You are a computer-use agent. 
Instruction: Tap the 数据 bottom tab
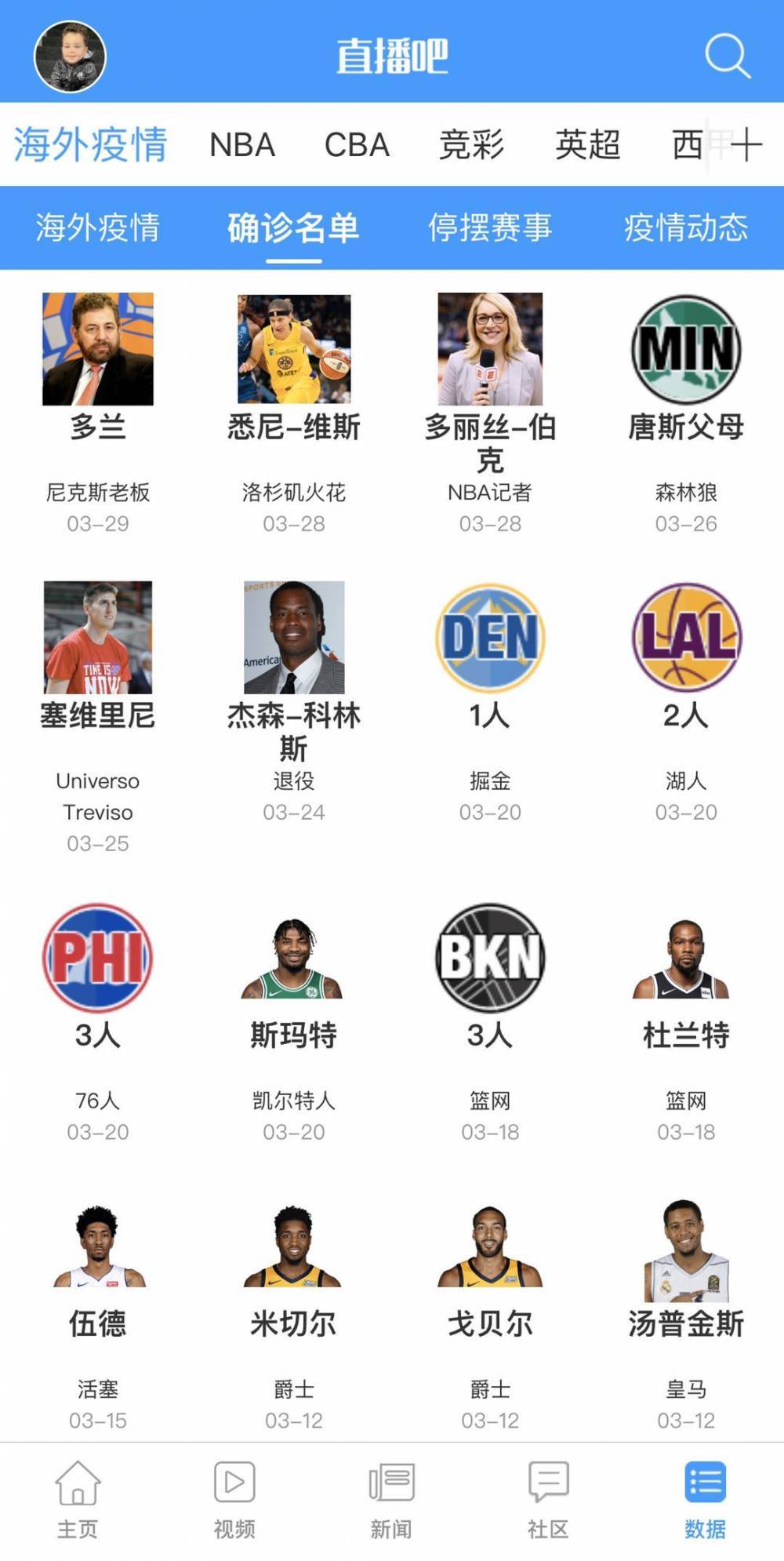pos(705,1500)
